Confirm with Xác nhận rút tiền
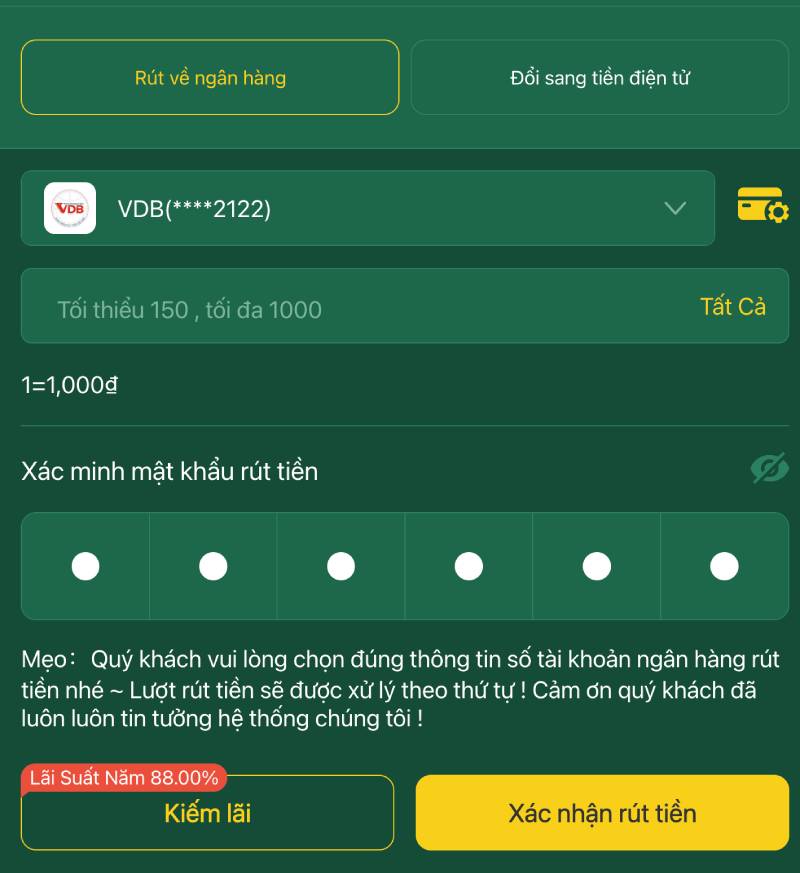800x873 pixels. (602, 813)
